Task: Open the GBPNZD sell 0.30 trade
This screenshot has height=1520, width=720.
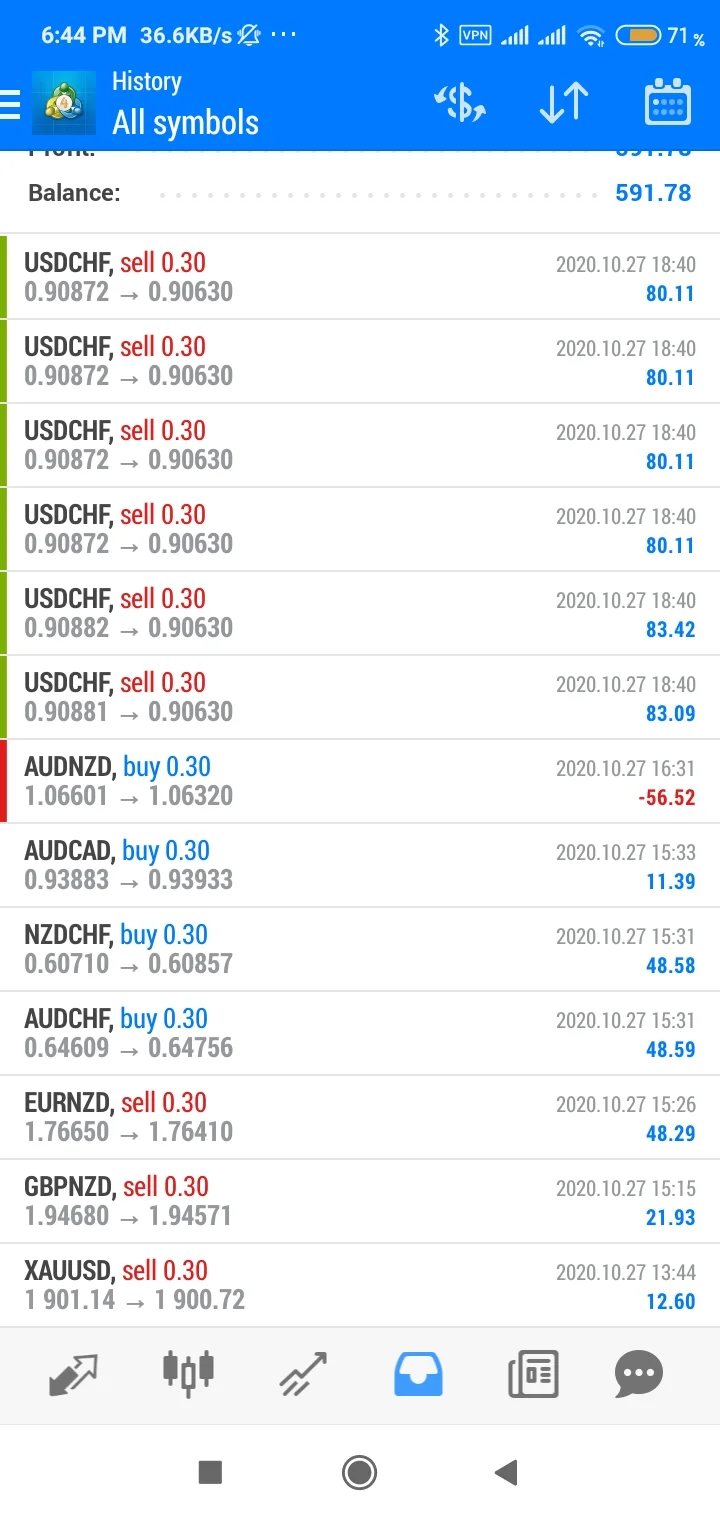Action: [360, 1202]
